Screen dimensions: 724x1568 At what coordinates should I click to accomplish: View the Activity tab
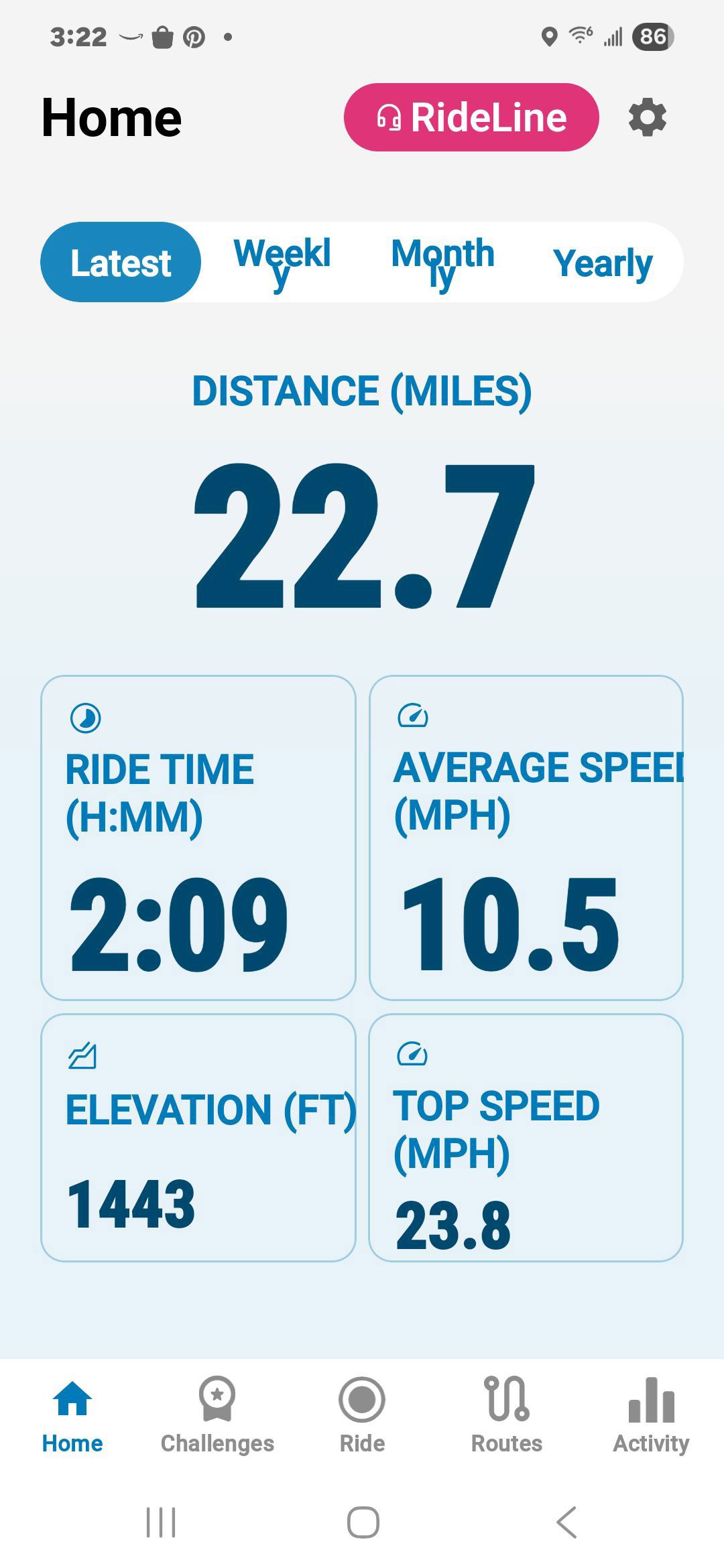click(651, 1416)
